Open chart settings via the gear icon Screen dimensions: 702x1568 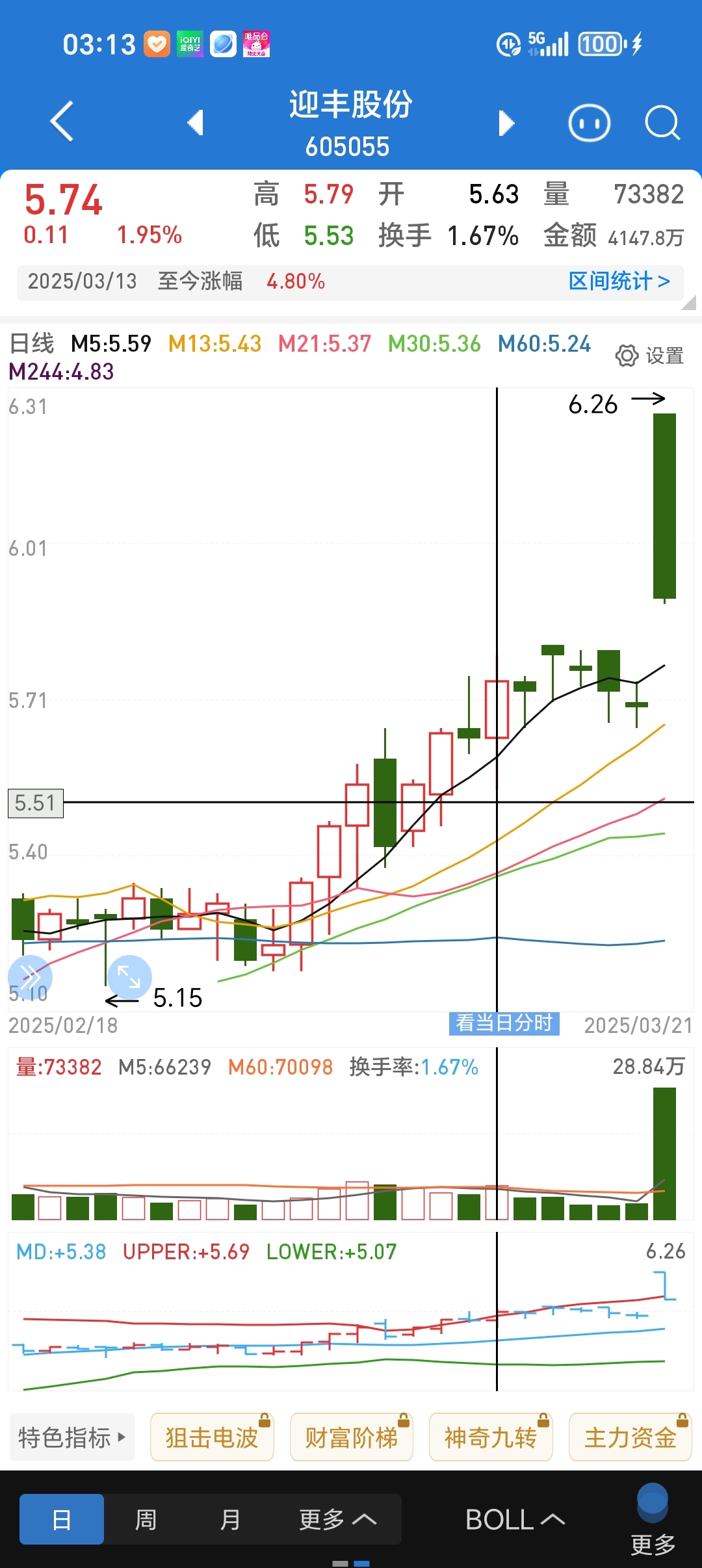pos(626,355)
